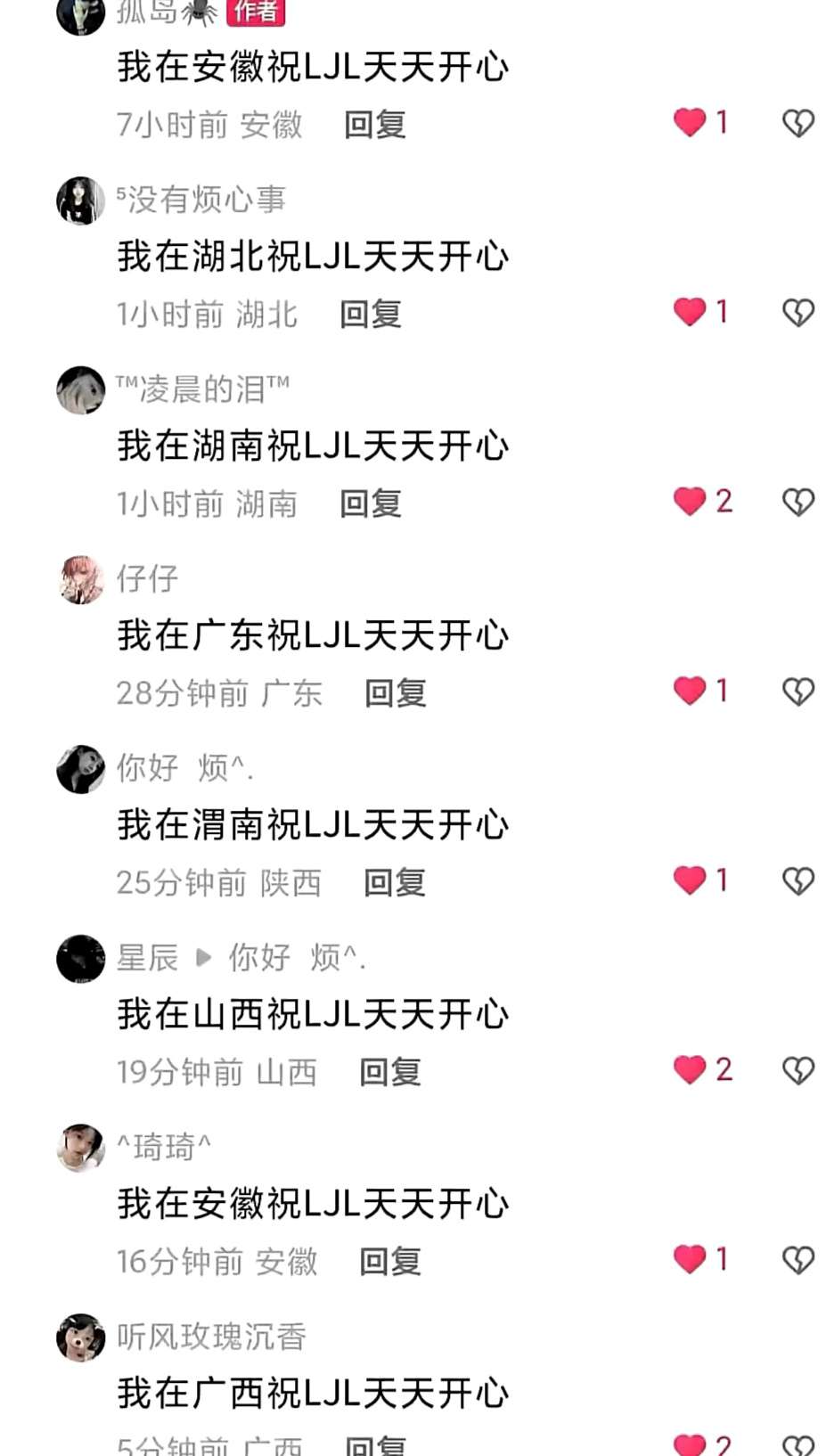This screenshot has height=1456, width=826.
Task: Open 琦琦's profile picture
Action: 81,1148
